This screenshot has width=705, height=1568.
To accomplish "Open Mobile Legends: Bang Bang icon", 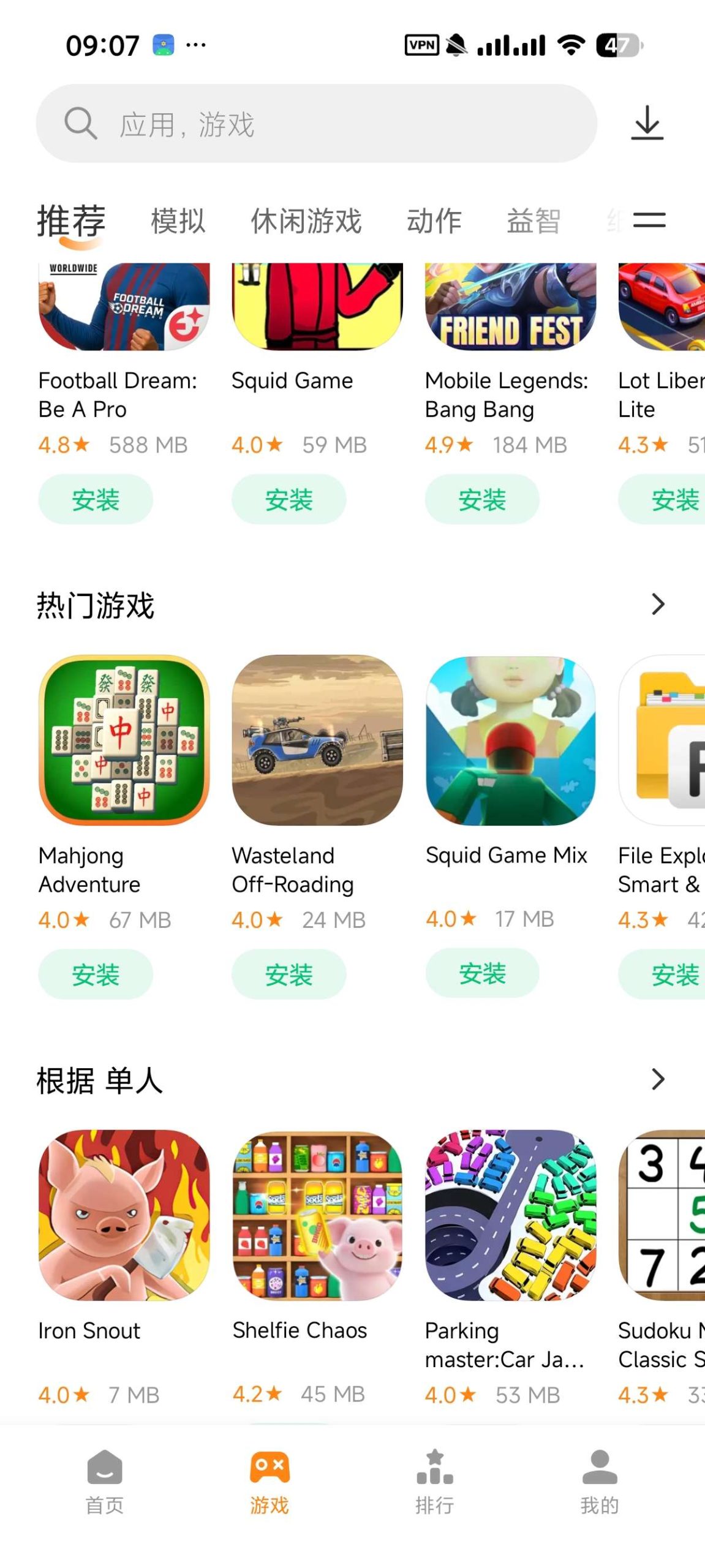I will pos(508,306).
